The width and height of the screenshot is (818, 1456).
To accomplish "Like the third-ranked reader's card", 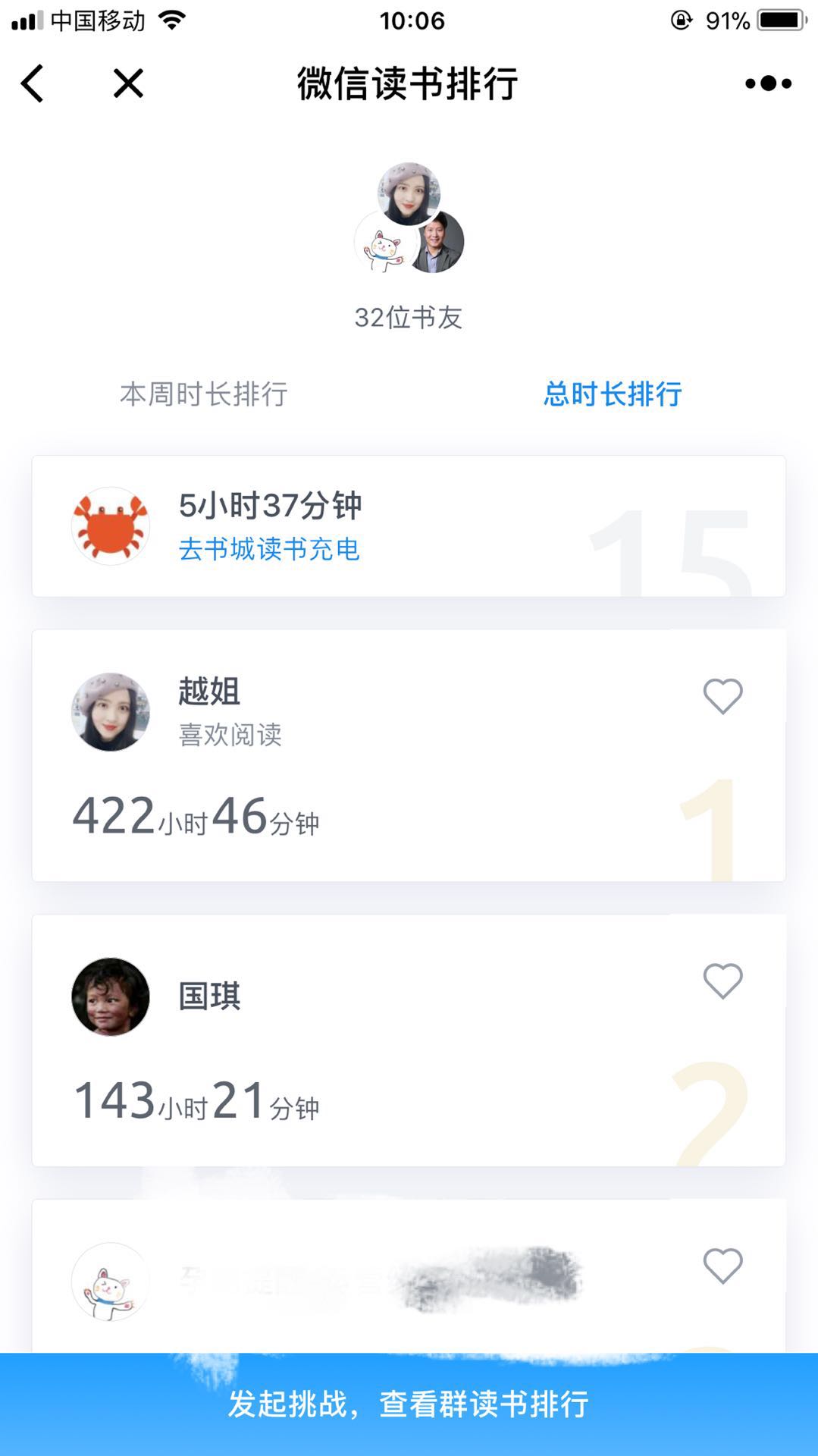I will coord(722,1266).
